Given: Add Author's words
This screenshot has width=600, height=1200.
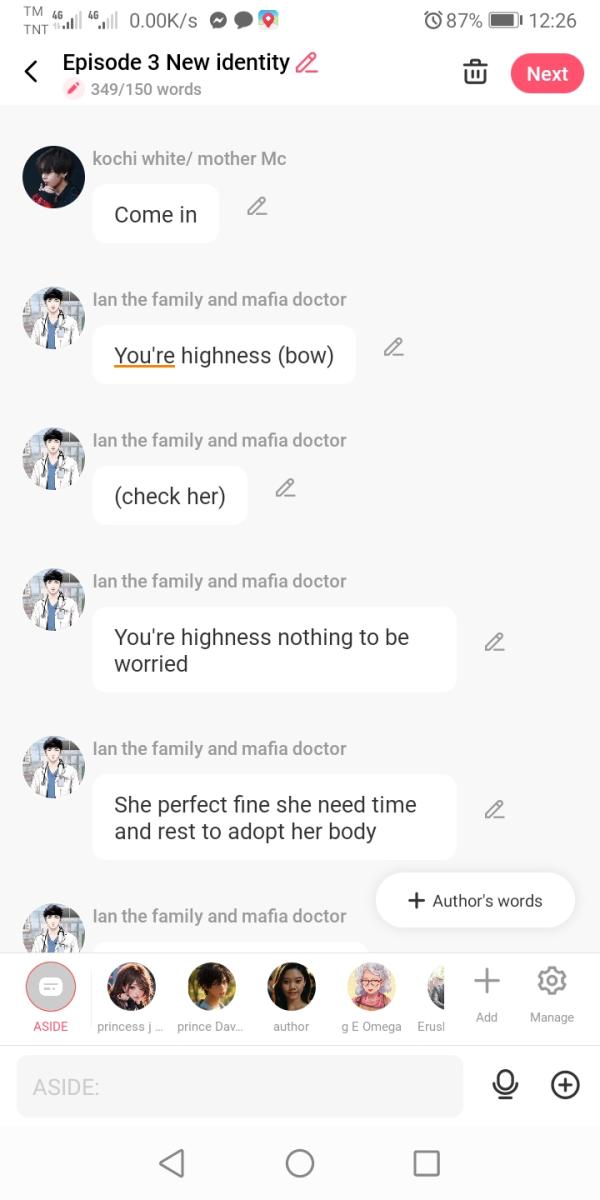Looking at the screenshot, I should (475, 900).
